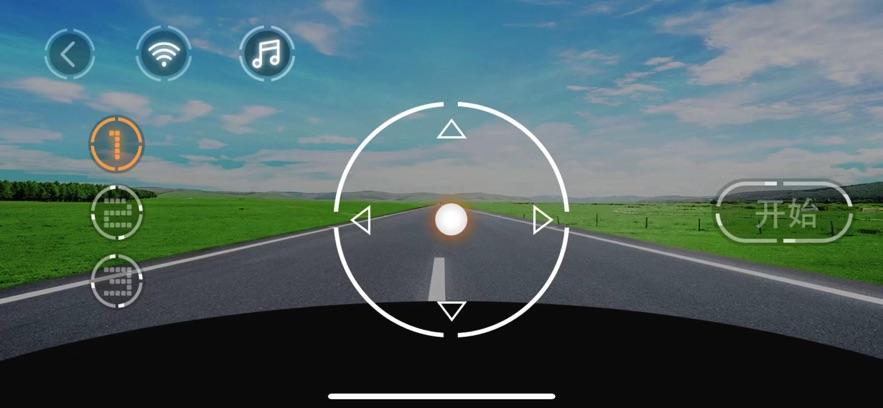Tap the down arrow on the joystick
Screen dimensions: 883x408
[452, 310]
